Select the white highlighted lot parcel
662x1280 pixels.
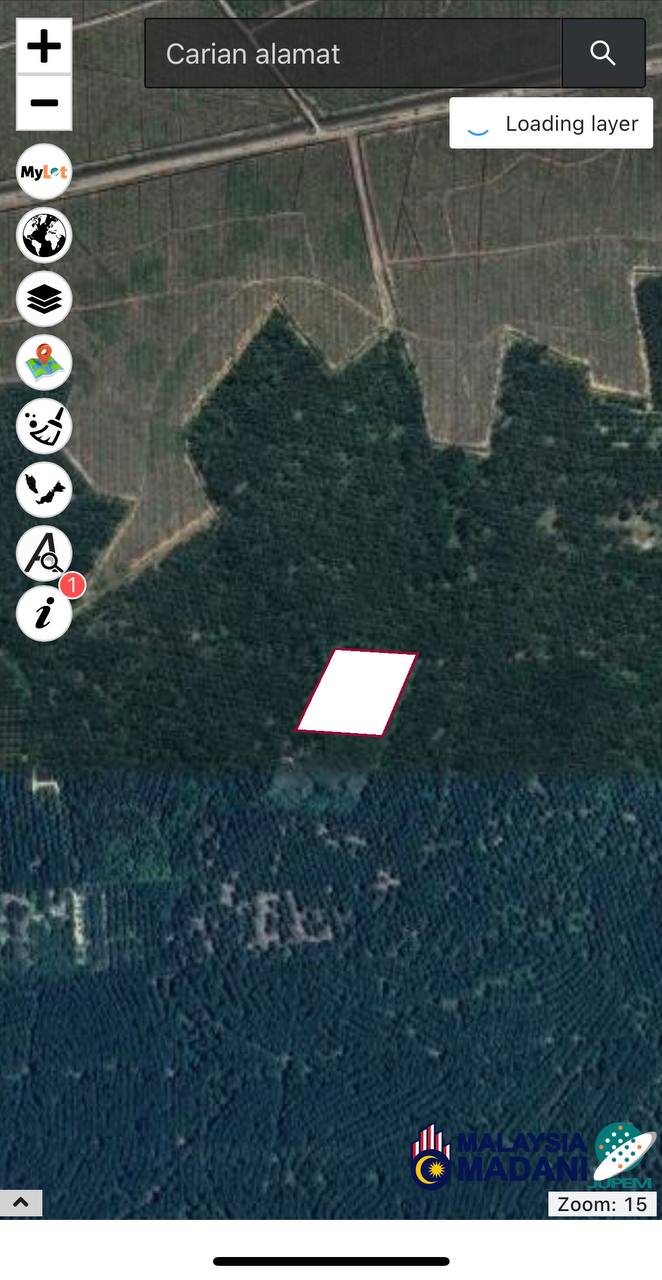tap(357, 692)
